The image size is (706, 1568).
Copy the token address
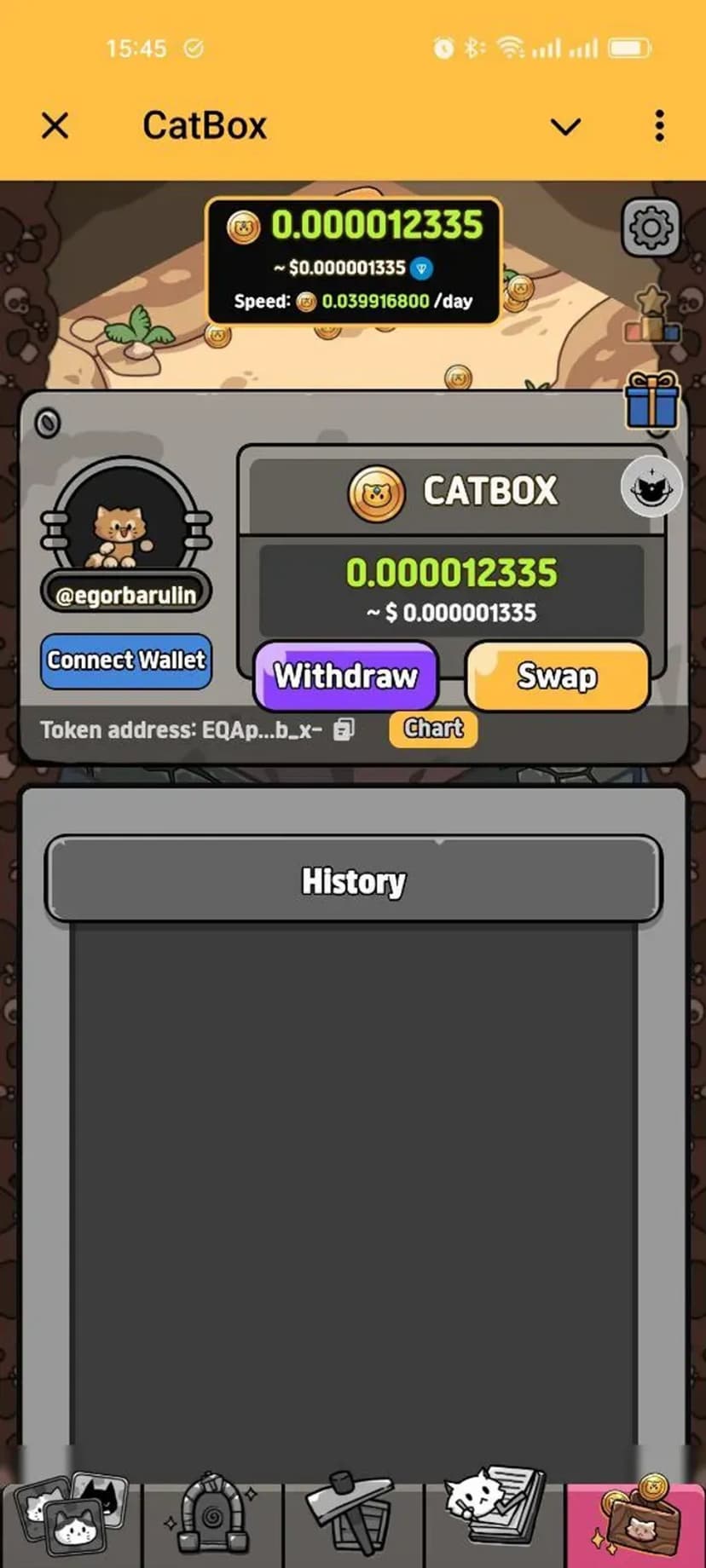click(x=344, y=729)
